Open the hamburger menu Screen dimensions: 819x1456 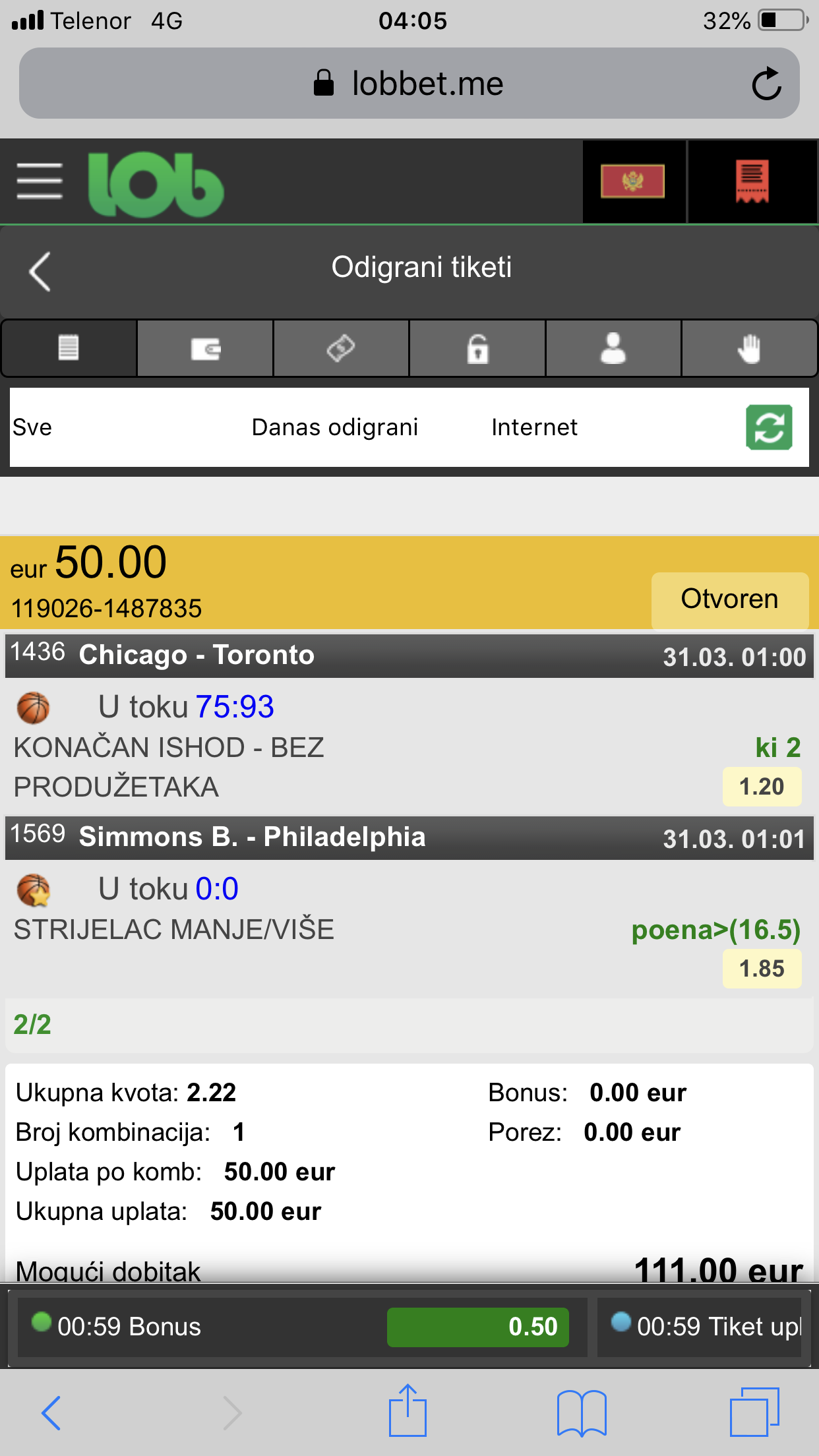tap(40, 181)
